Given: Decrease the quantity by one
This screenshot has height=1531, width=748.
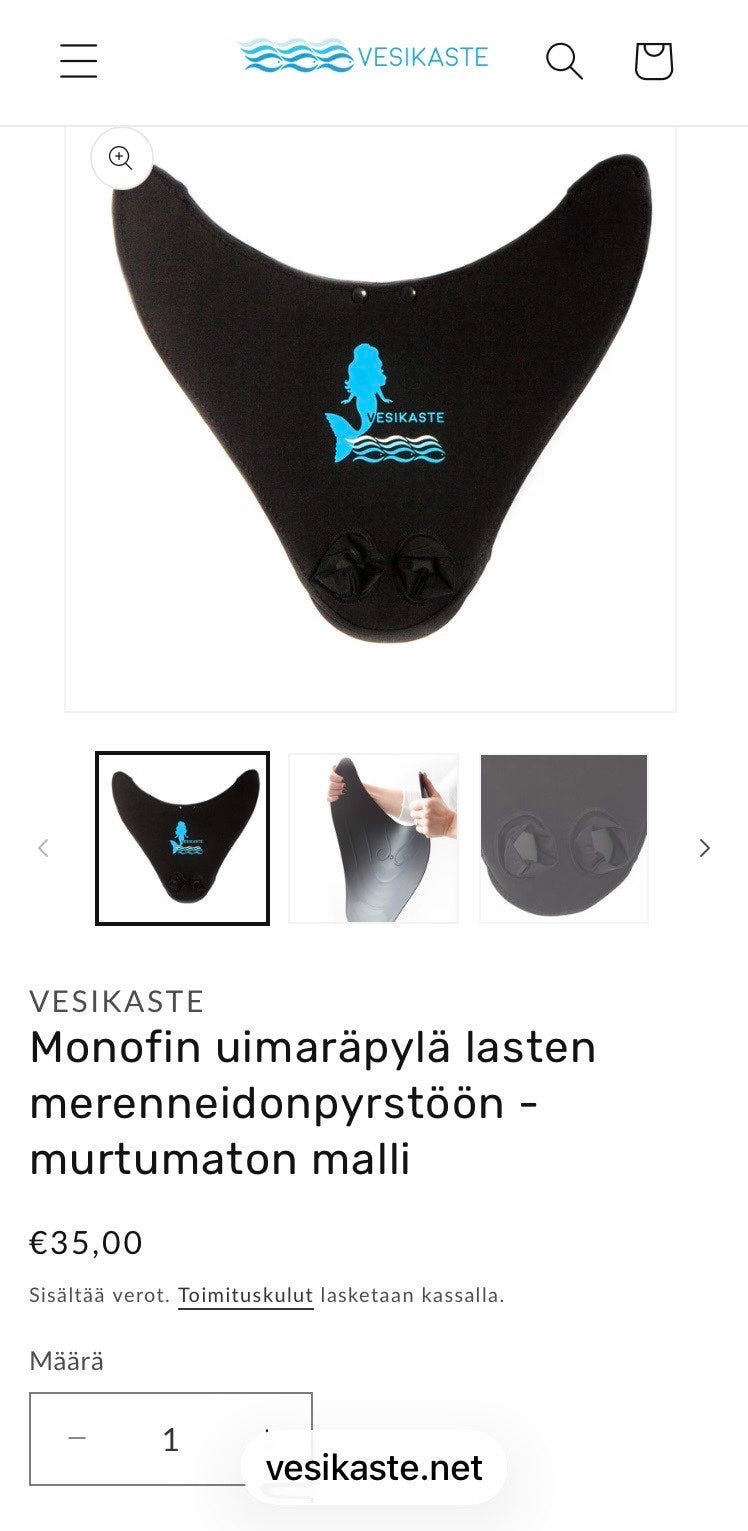Looking at the screenshot, I should tap(77, 1438).
